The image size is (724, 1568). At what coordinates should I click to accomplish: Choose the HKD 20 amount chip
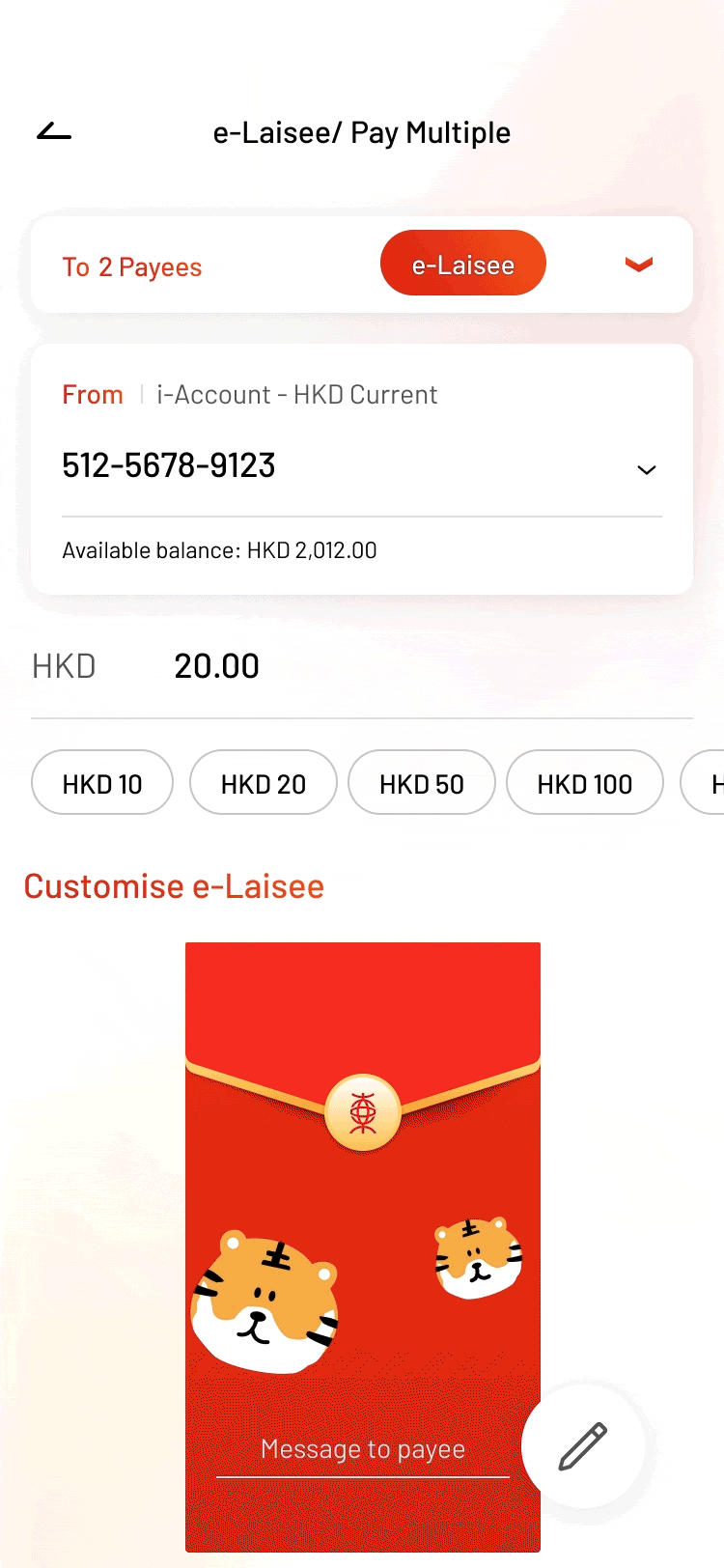click(x=264, y=783)
